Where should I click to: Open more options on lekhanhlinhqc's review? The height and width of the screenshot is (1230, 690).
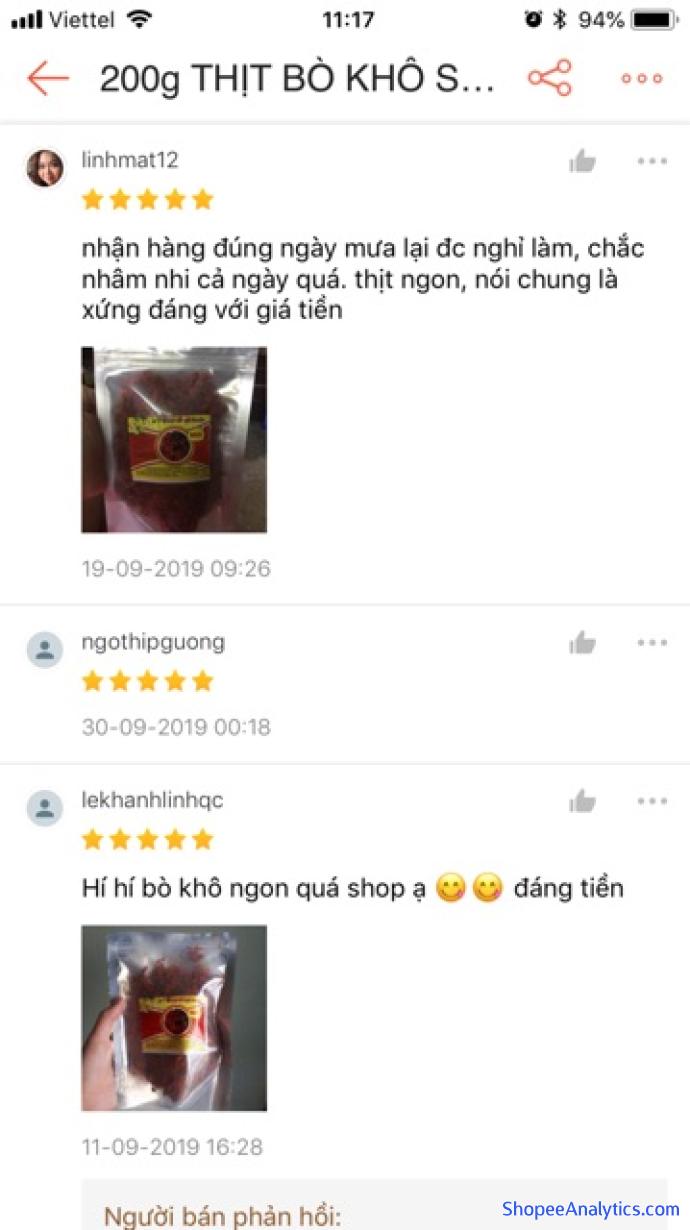point(652,801)
